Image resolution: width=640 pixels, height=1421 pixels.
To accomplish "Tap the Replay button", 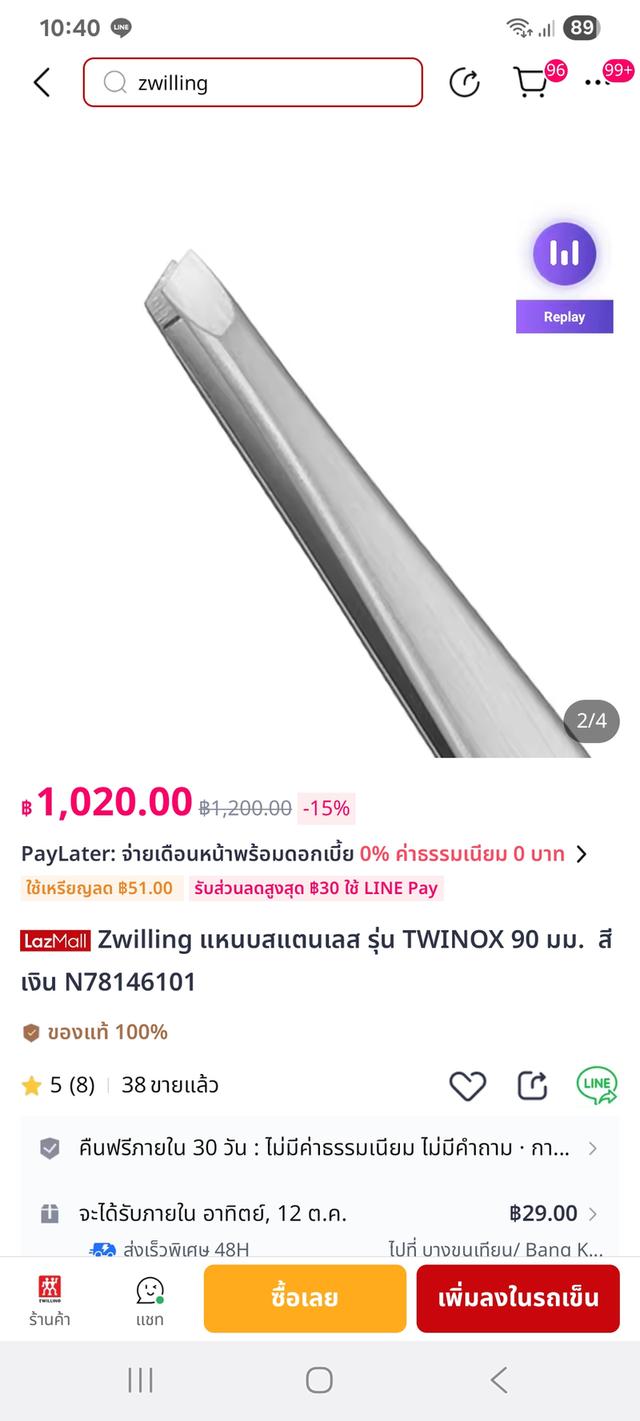I will tap(564, 316).
